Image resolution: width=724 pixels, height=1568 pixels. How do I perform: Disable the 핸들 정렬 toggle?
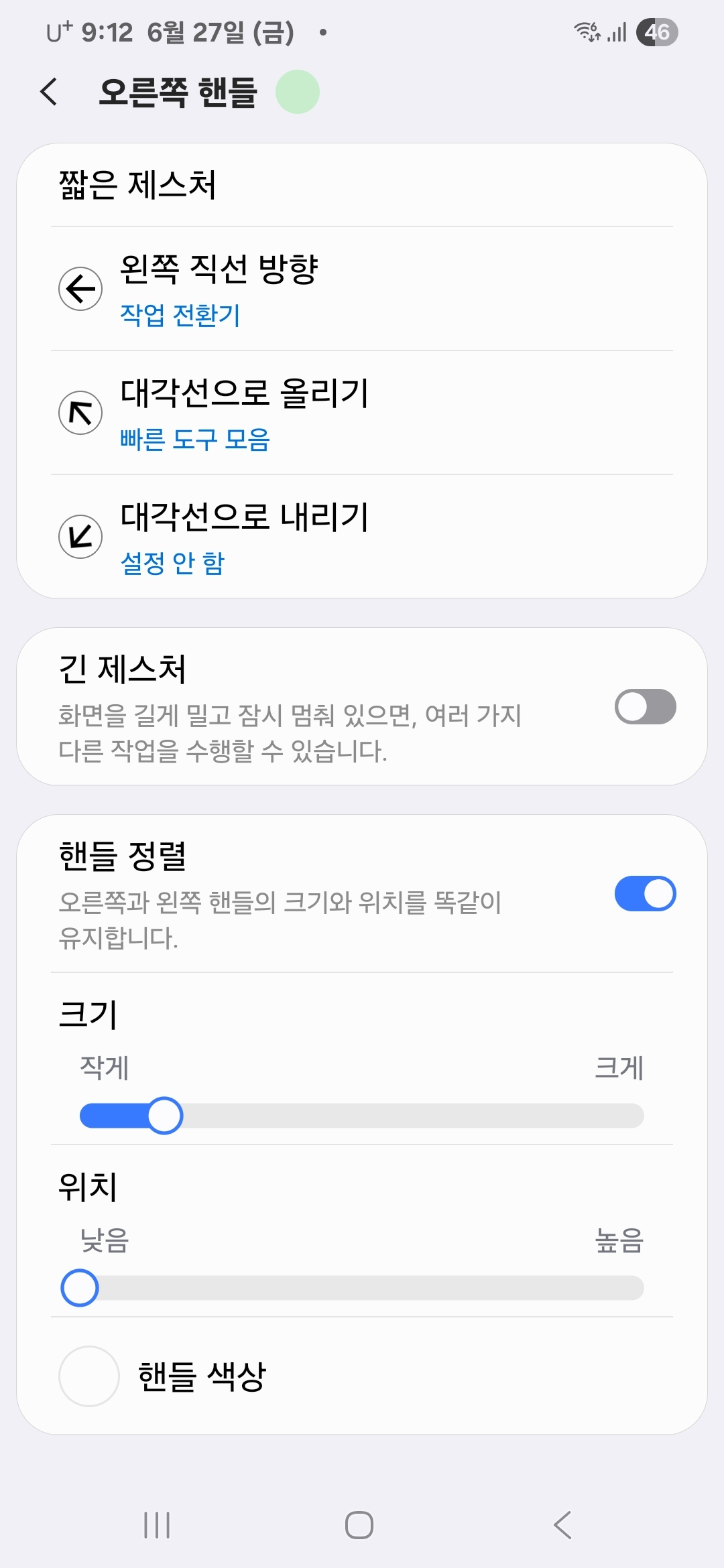tap(645, 893)
